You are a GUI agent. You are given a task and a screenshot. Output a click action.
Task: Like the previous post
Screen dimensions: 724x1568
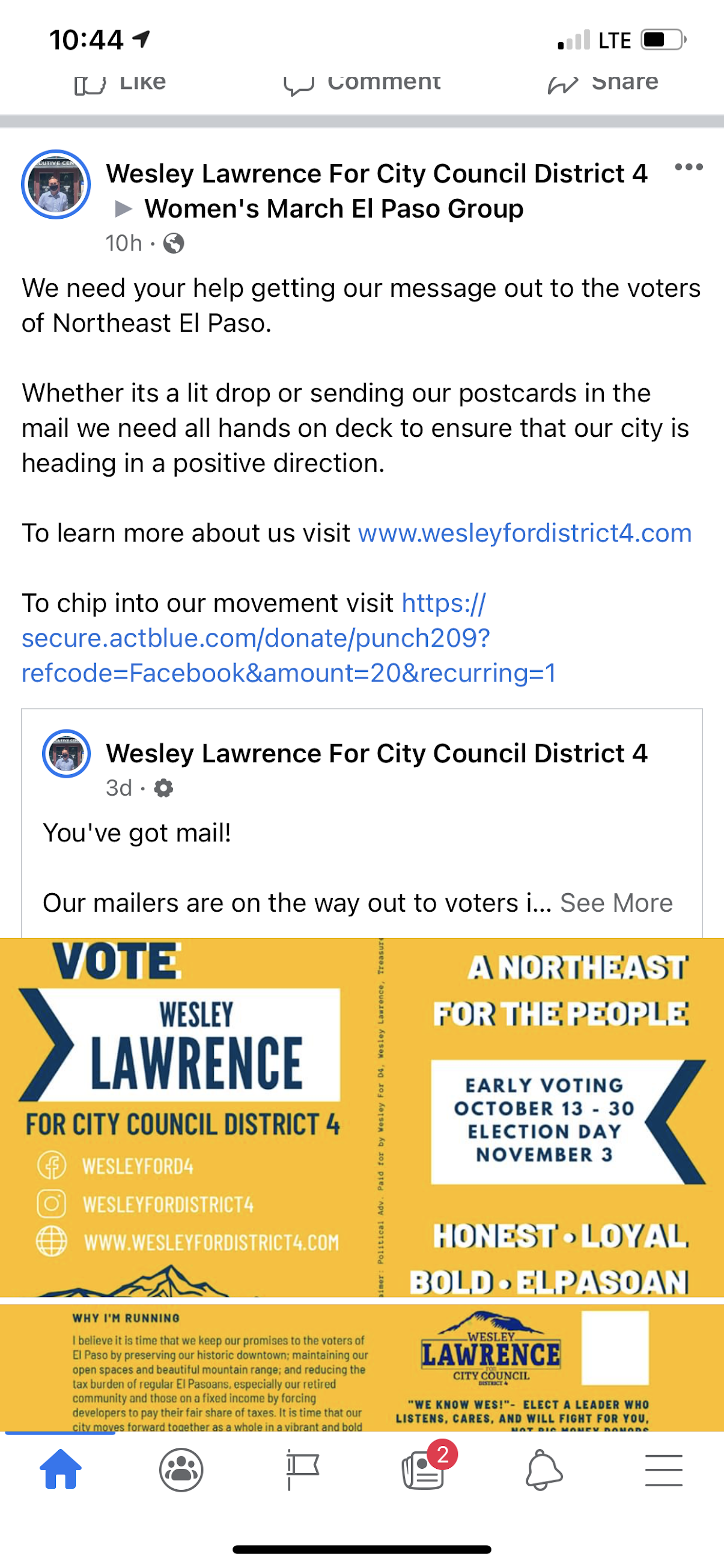[x=120, y=84]
